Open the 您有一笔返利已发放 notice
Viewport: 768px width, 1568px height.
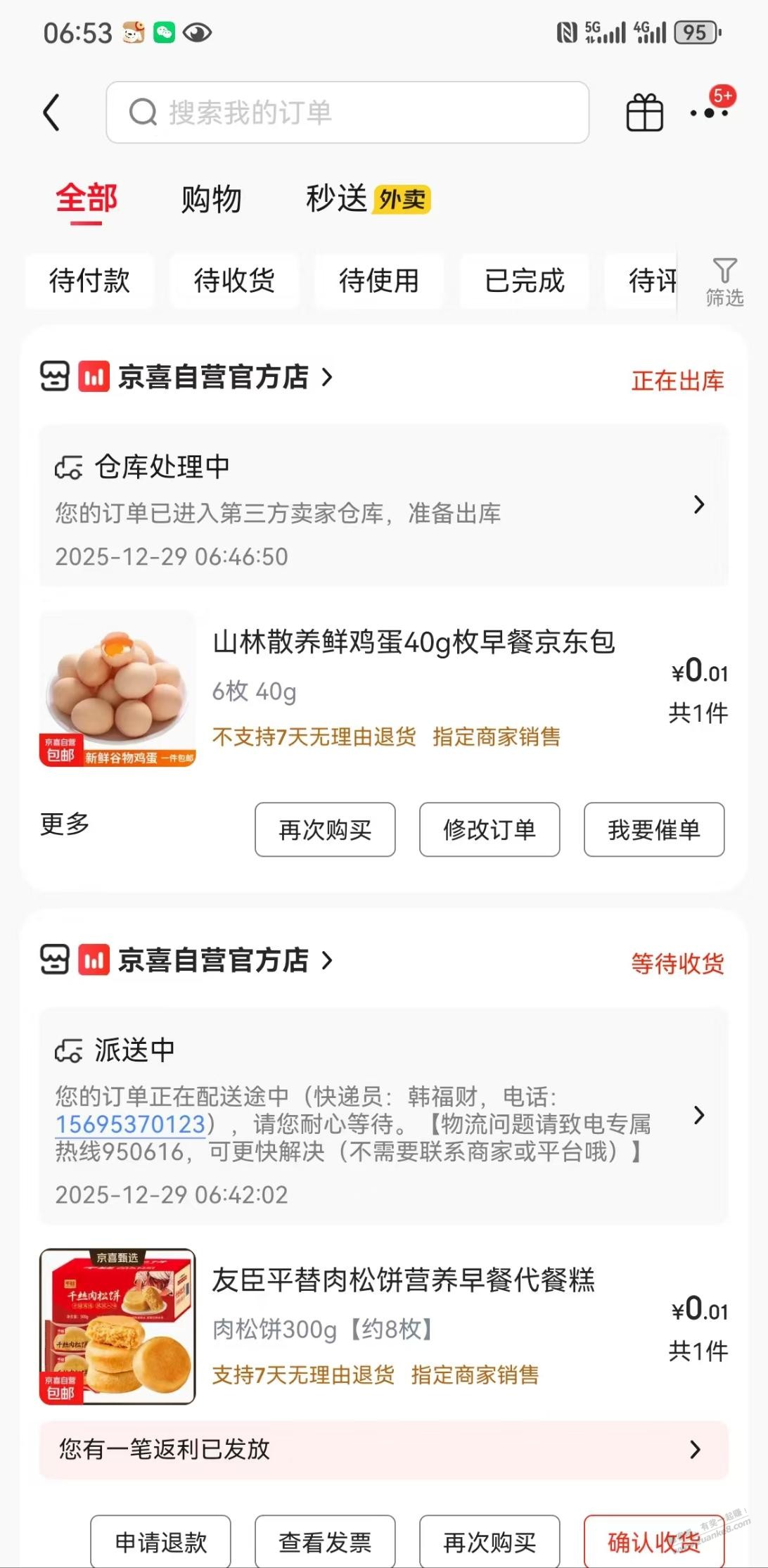[383, 1450]
